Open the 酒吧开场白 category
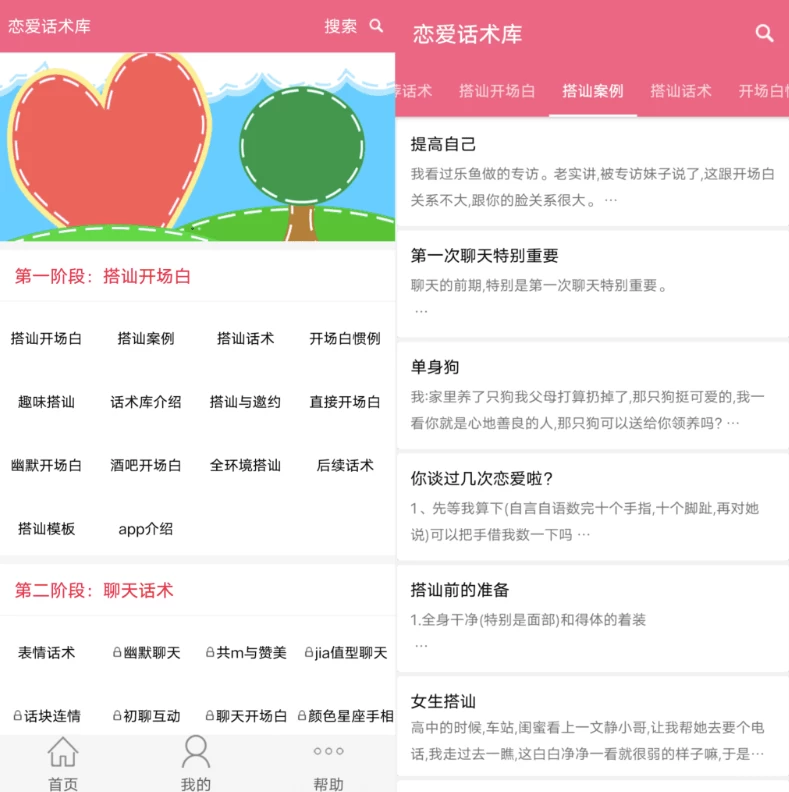 tap(146, 465)
